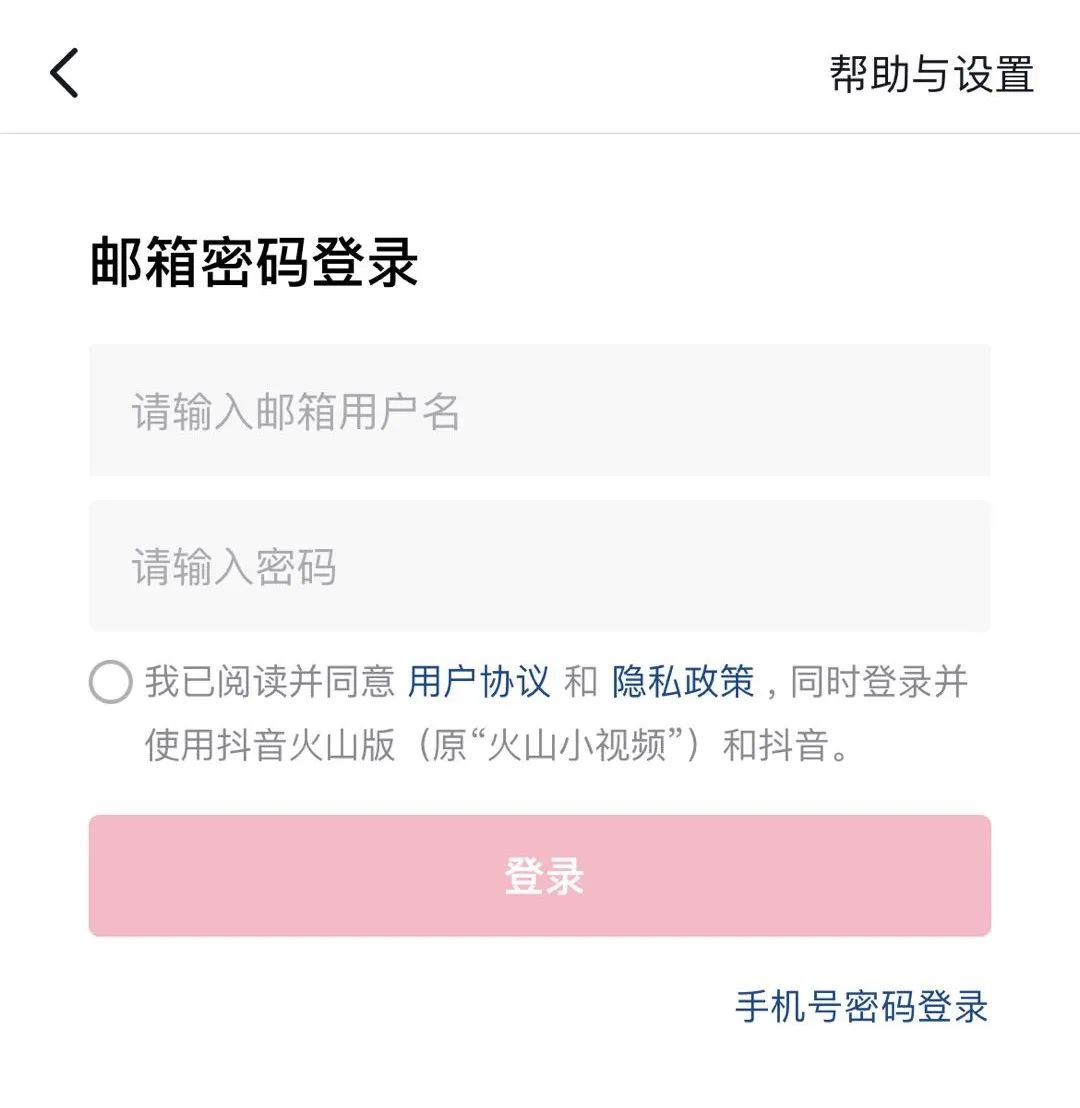Switch to 手机号密码登录 phone login
This screenshot has height=1108, width=1080.
[x=861, y=1007]
